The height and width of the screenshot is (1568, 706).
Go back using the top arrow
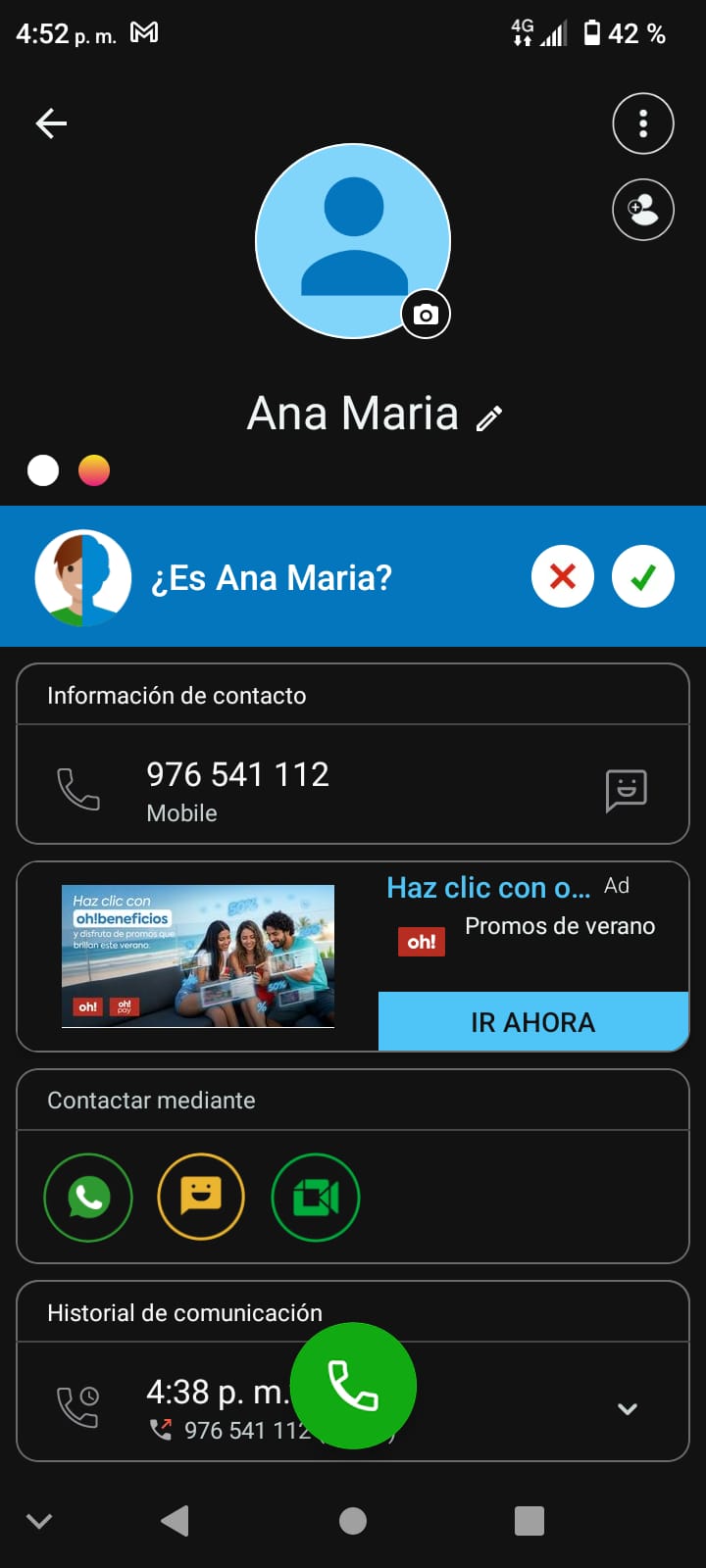51,123
